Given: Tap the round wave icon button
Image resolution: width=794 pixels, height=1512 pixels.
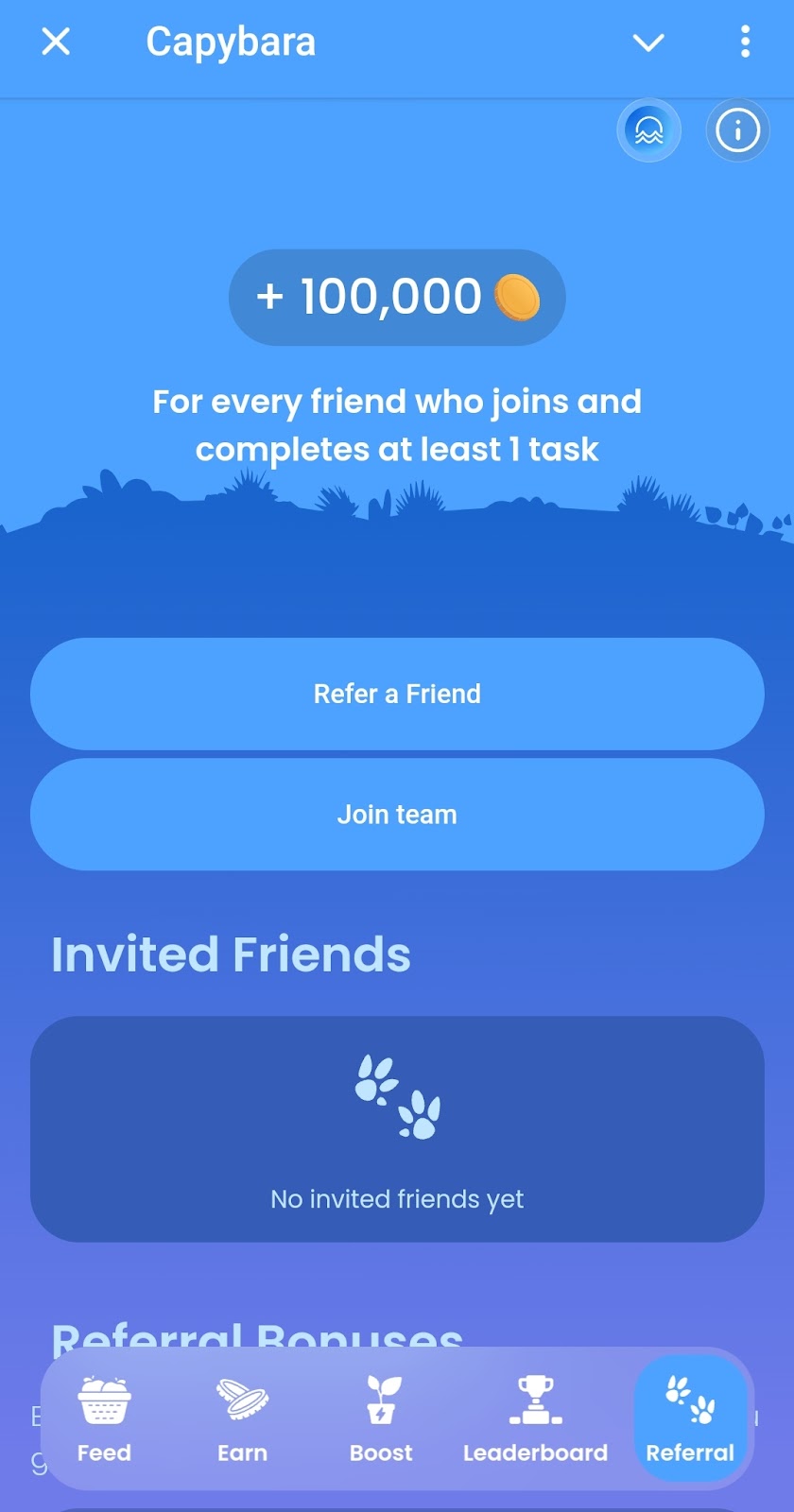Looking at the screenshot, I should point(648,130).
